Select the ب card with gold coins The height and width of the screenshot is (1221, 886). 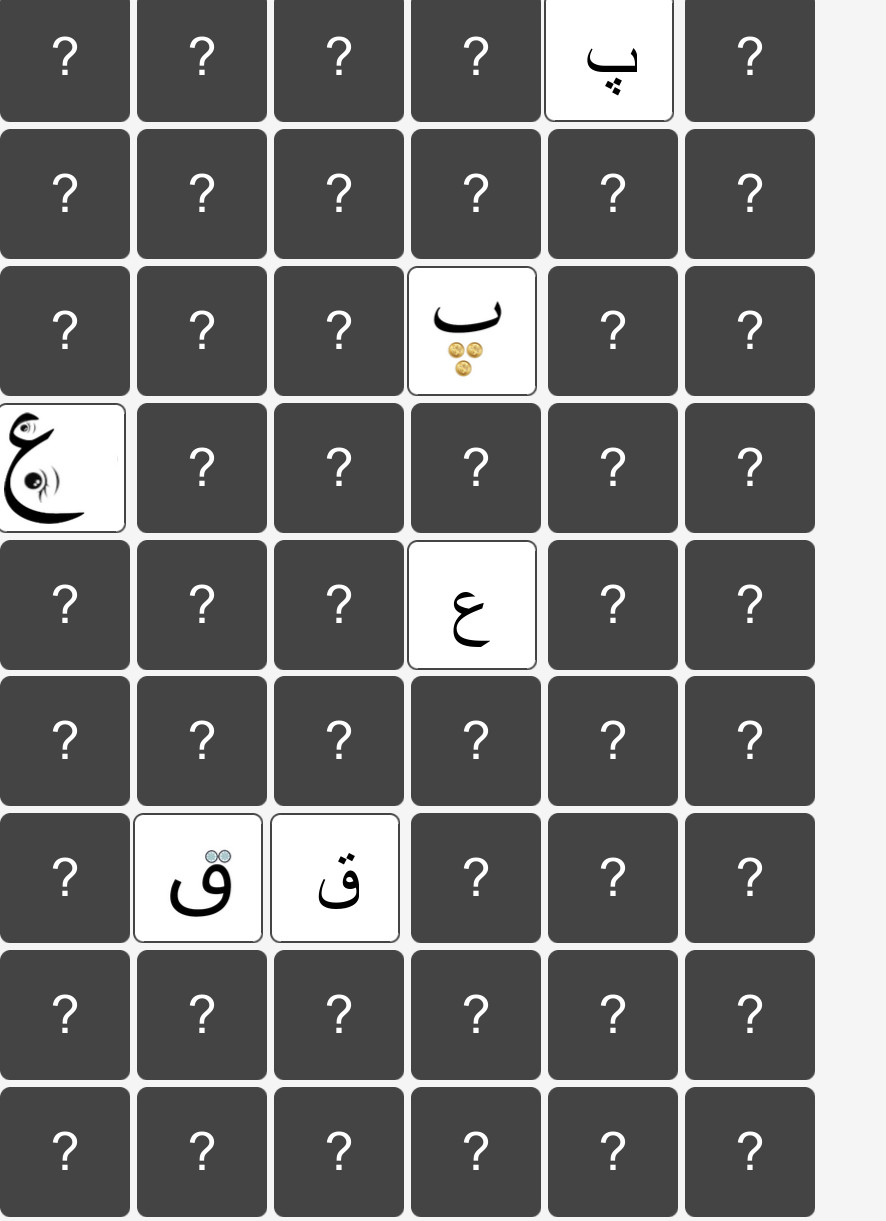(472, 331)
